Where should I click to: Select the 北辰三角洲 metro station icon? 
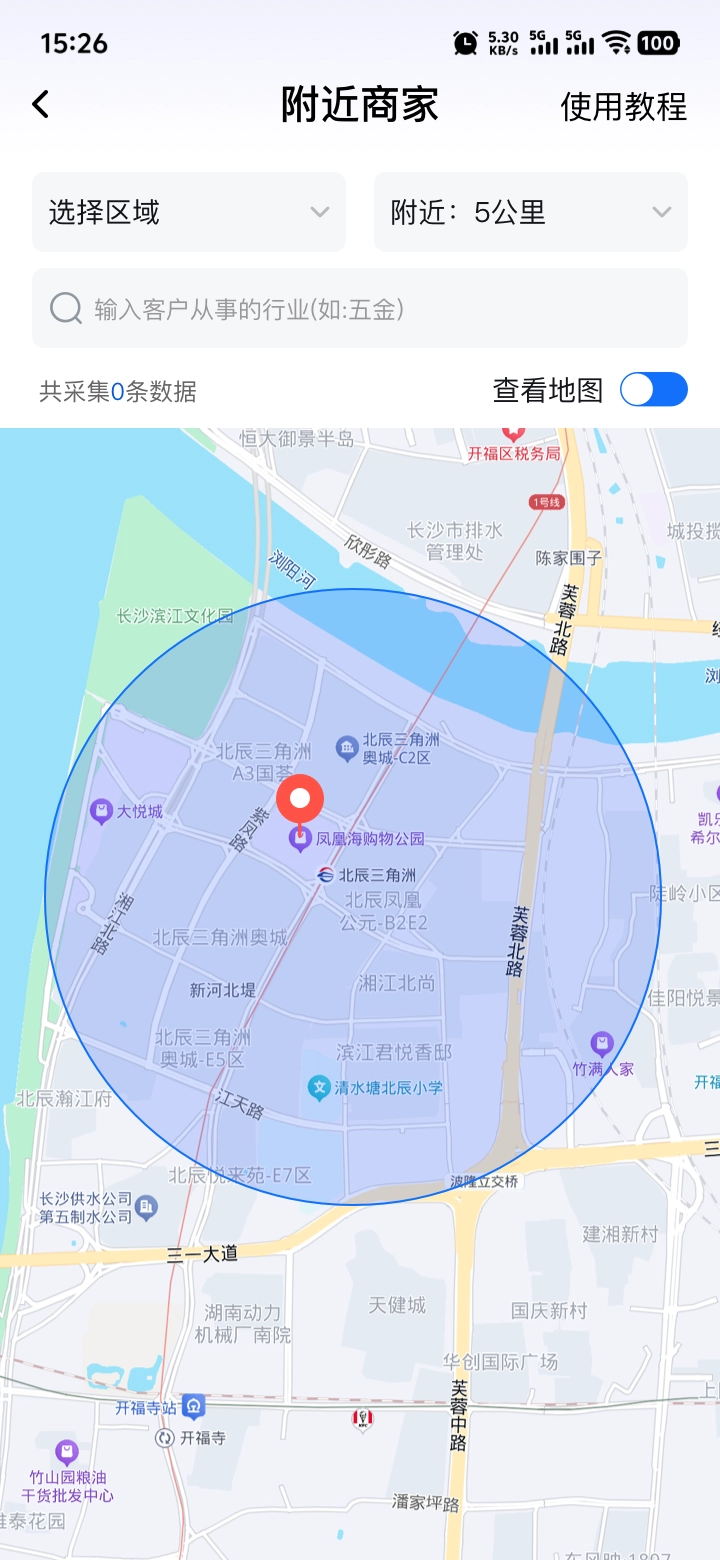[324, 872]
